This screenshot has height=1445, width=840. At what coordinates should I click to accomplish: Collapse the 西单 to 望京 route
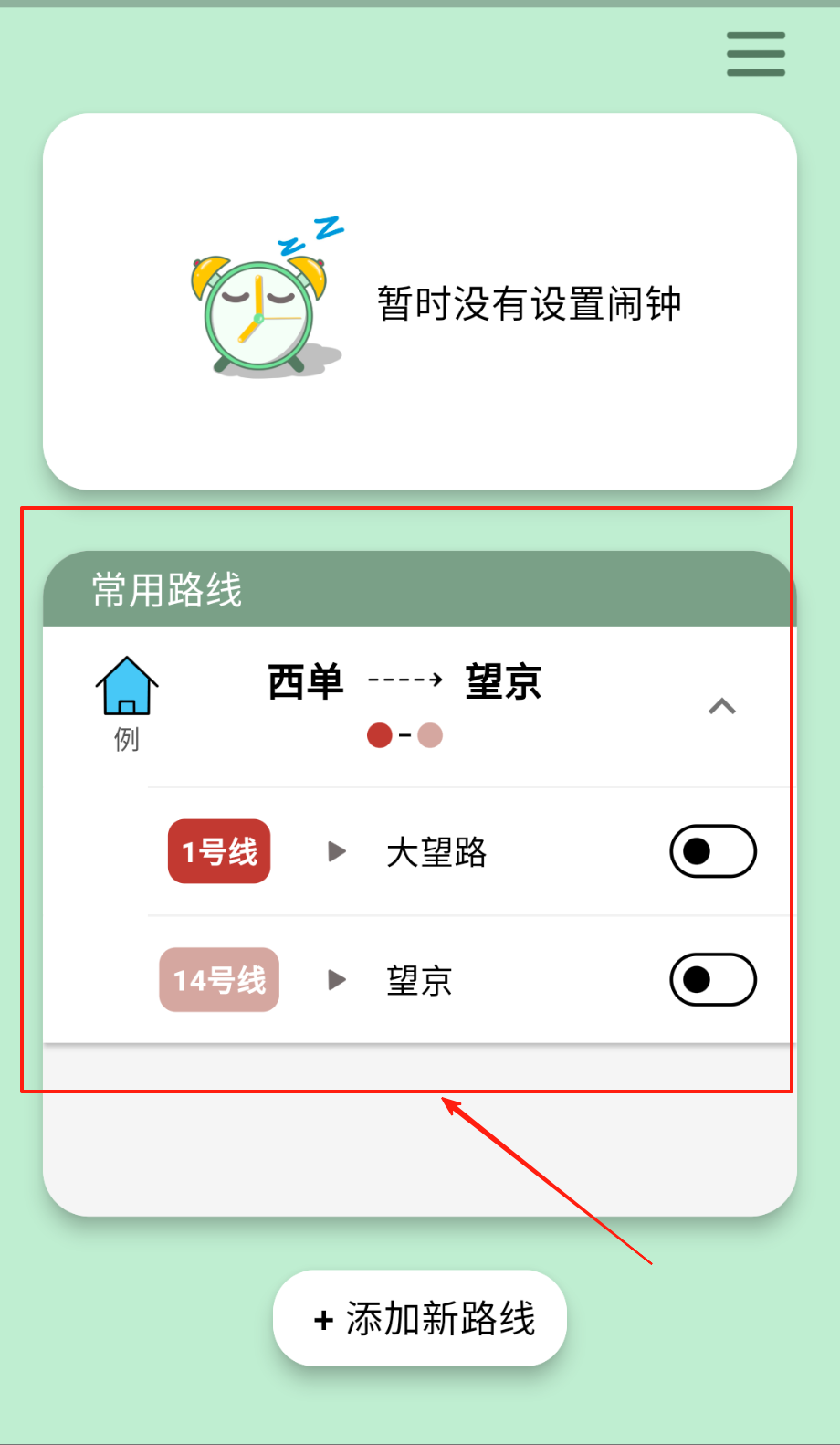[721, 706]
